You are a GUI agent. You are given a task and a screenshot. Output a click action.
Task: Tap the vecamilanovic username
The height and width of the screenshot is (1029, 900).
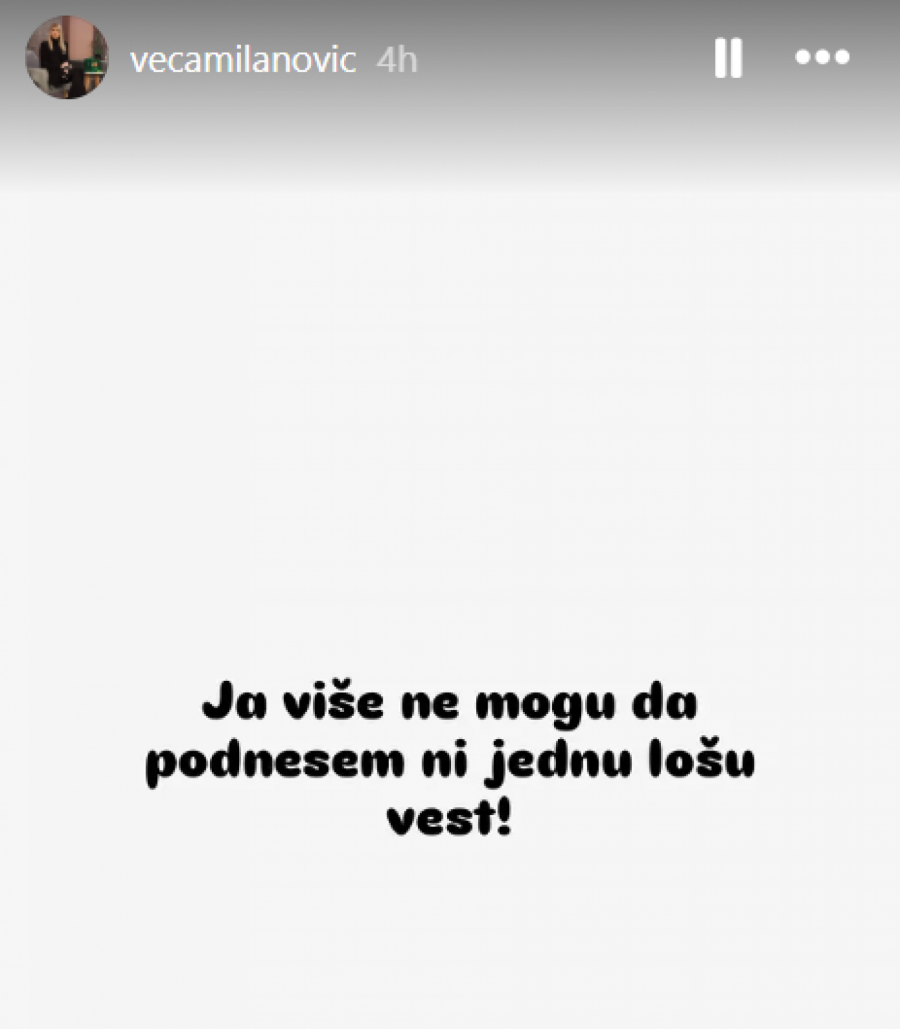[243, 60]
